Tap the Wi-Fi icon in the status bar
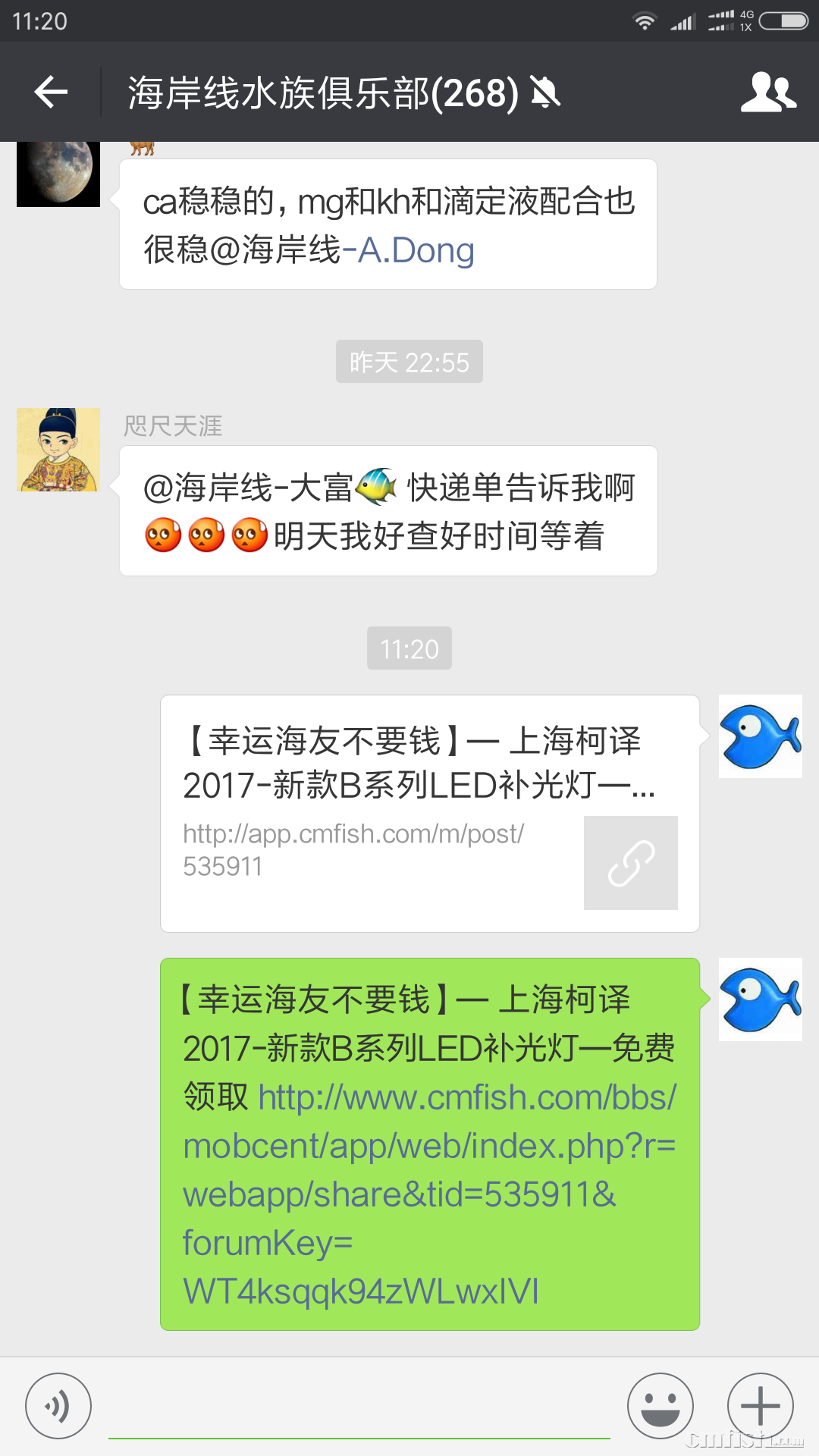Image resolution: width=819 pixels, height=1456 pixels. pos(645,21)
